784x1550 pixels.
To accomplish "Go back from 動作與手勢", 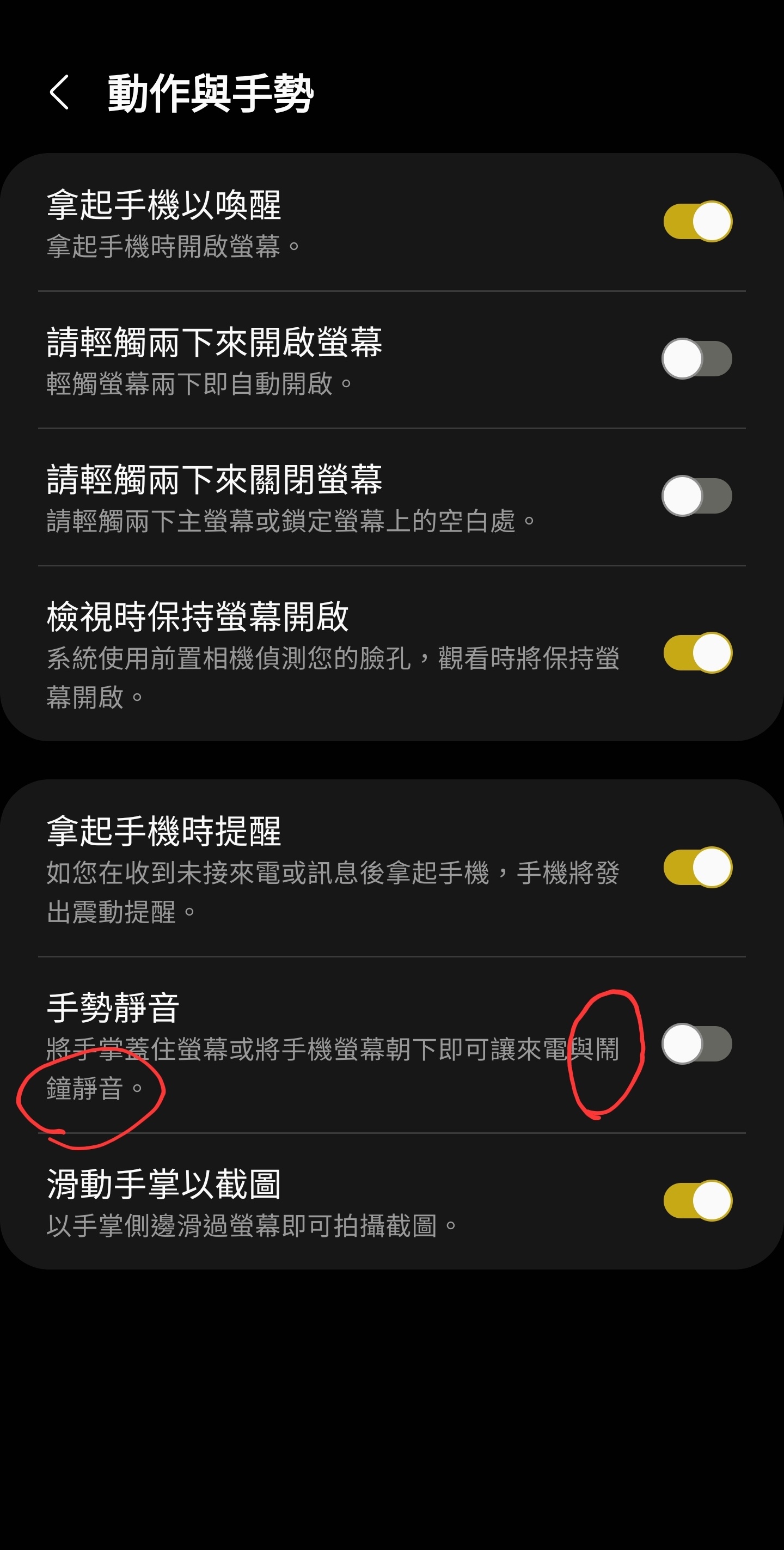I will tap(59, 93).
